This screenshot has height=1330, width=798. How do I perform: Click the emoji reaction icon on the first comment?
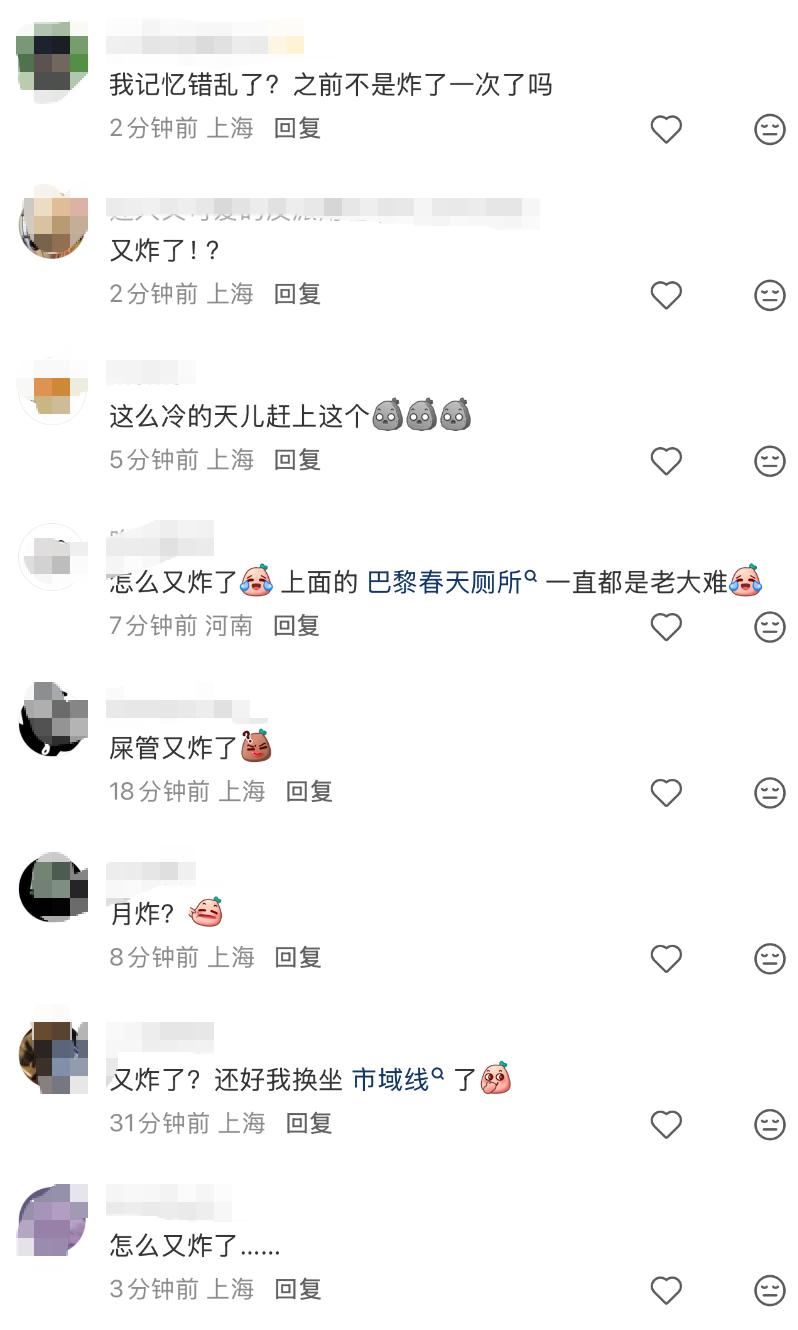(768, 129)
